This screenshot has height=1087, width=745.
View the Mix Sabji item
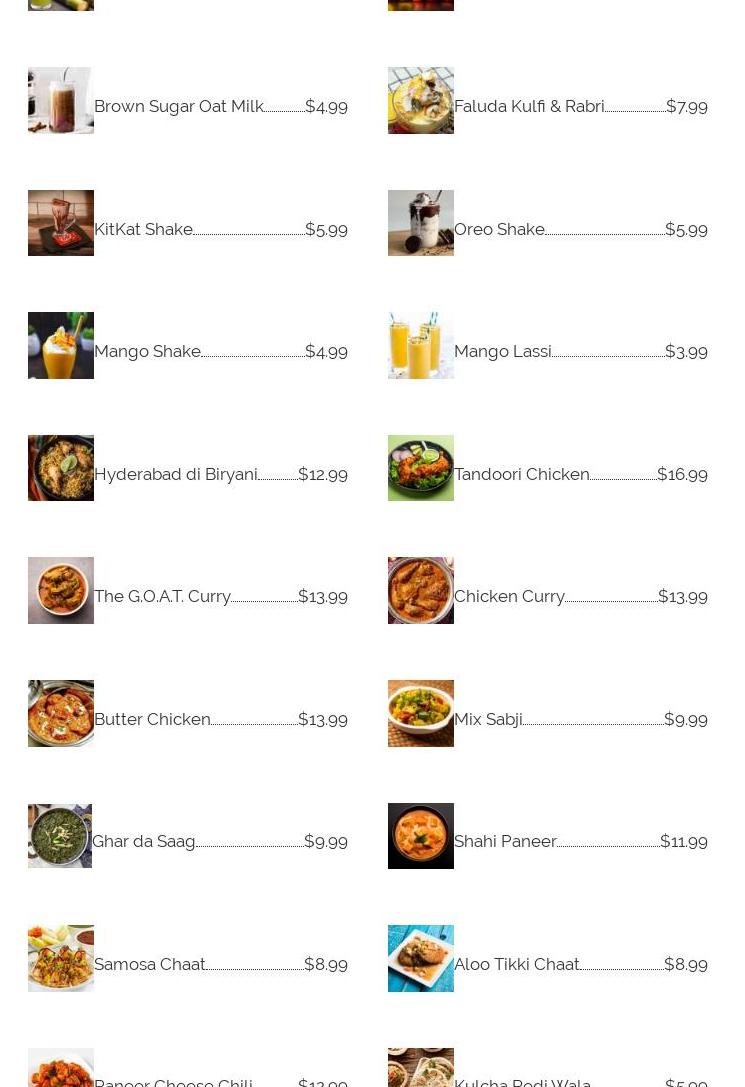[488, 719]
